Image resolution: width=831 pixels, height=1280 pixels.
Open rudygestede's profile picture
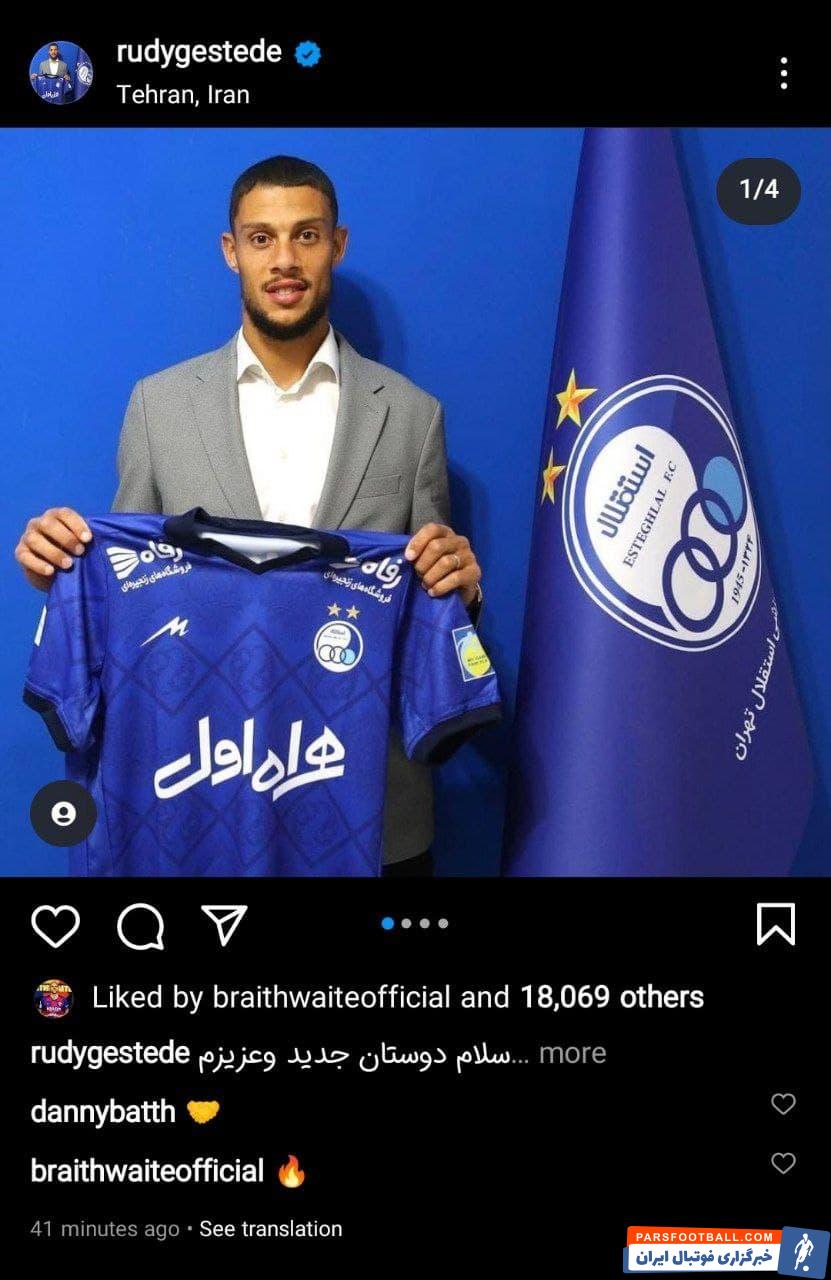tap(61, 72)
